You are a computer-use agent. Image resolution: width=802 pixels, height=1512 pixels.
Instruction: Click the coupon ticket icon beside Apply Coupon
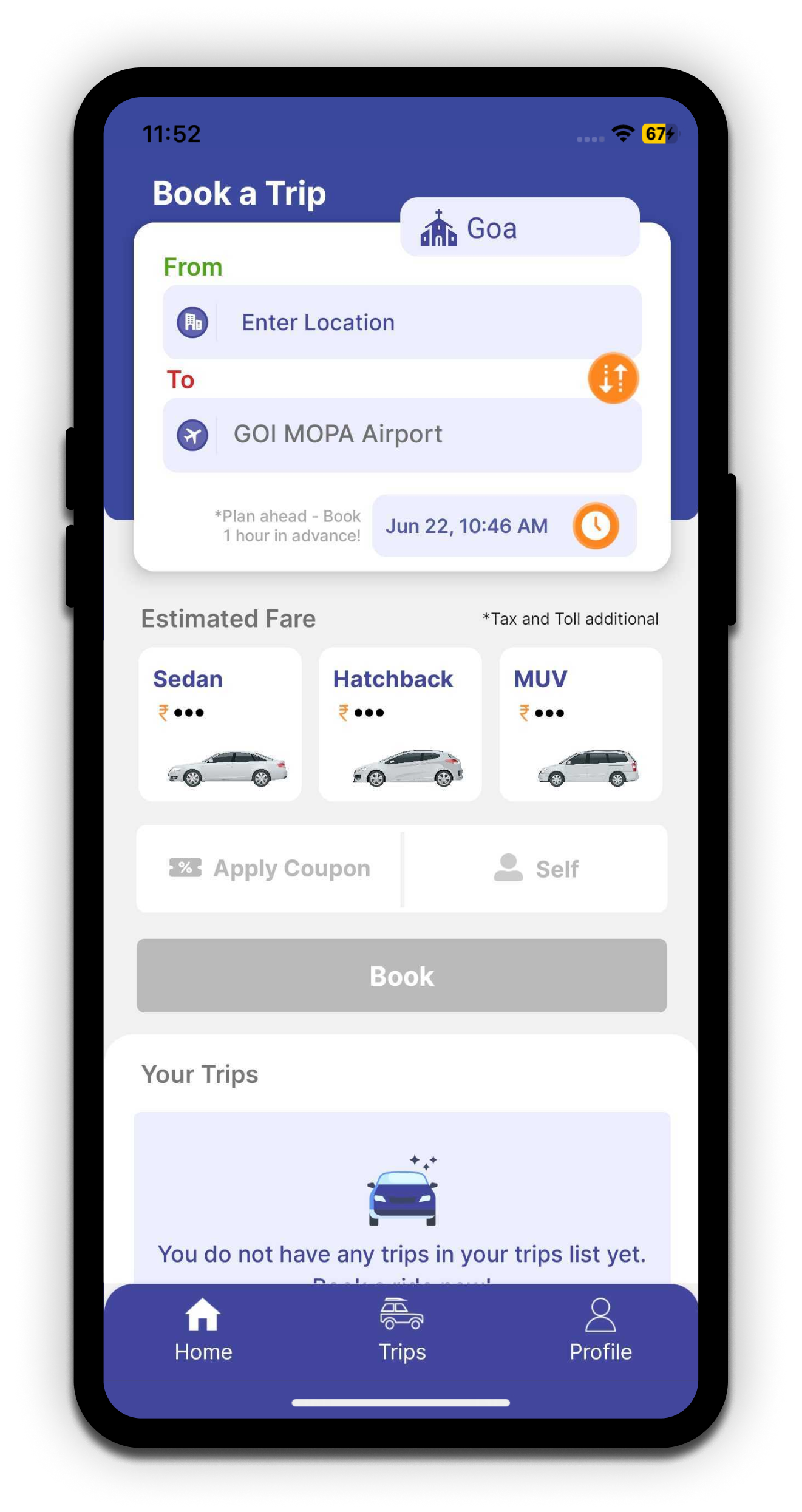pos(187,867)
